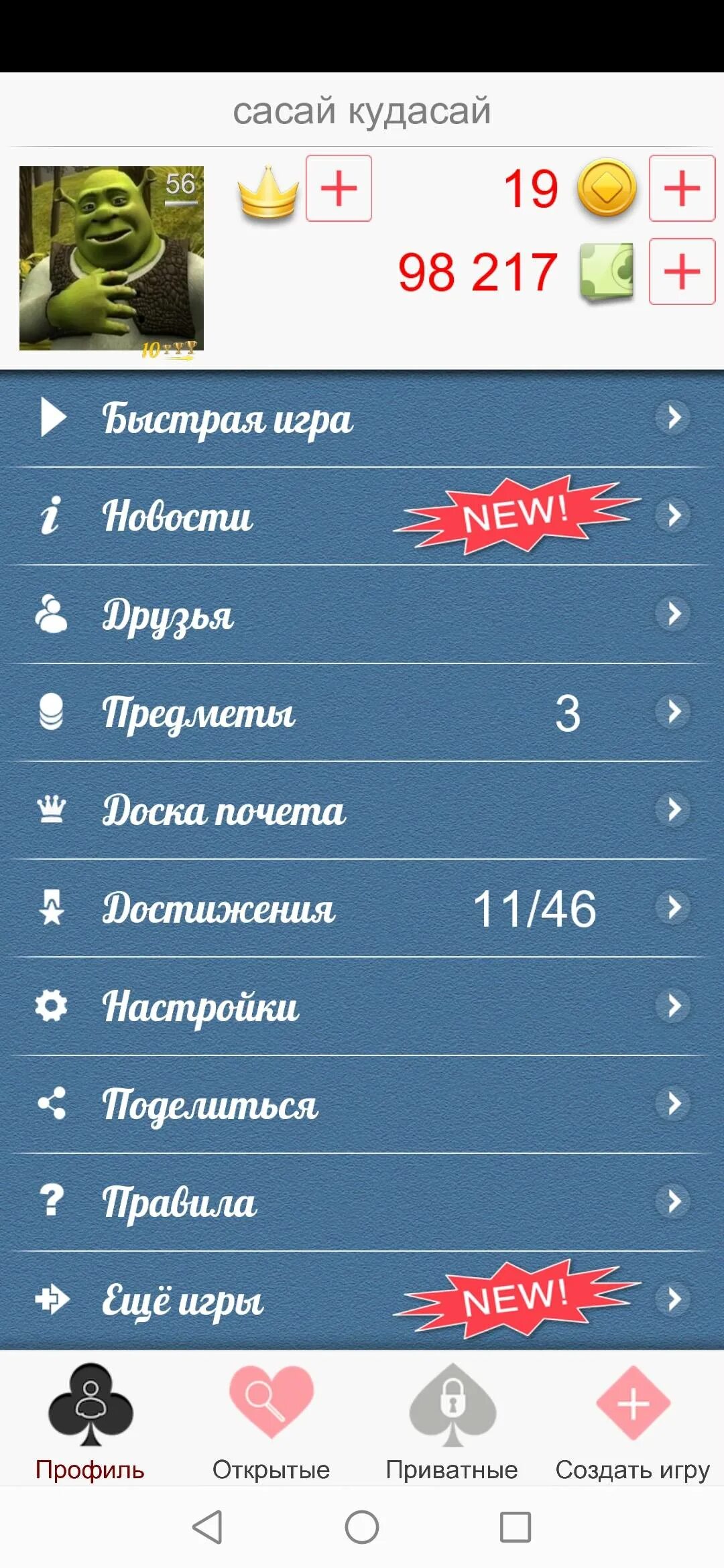Switch to the Приватные tab

coord(452,1421)
